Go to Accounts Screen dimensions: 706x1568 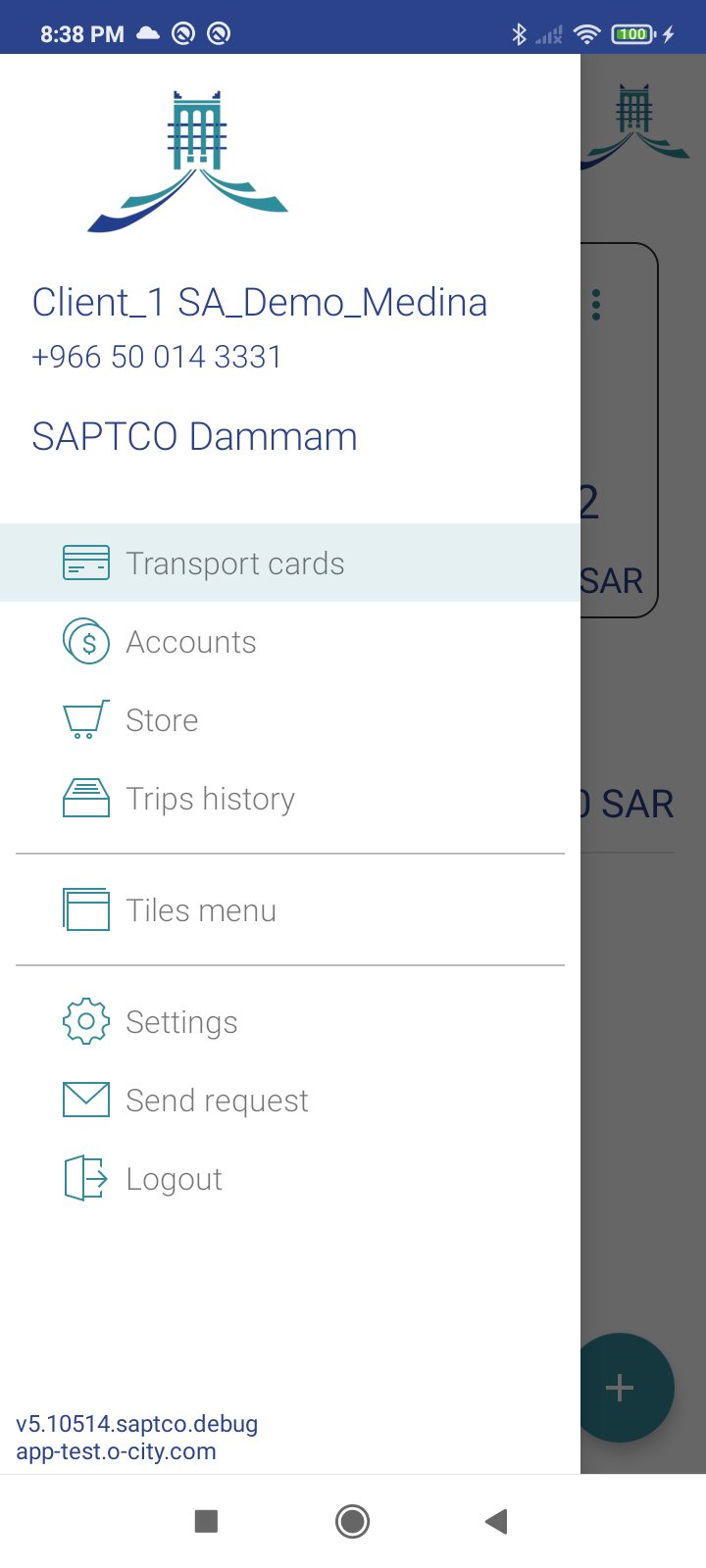(x=191, y=642)
